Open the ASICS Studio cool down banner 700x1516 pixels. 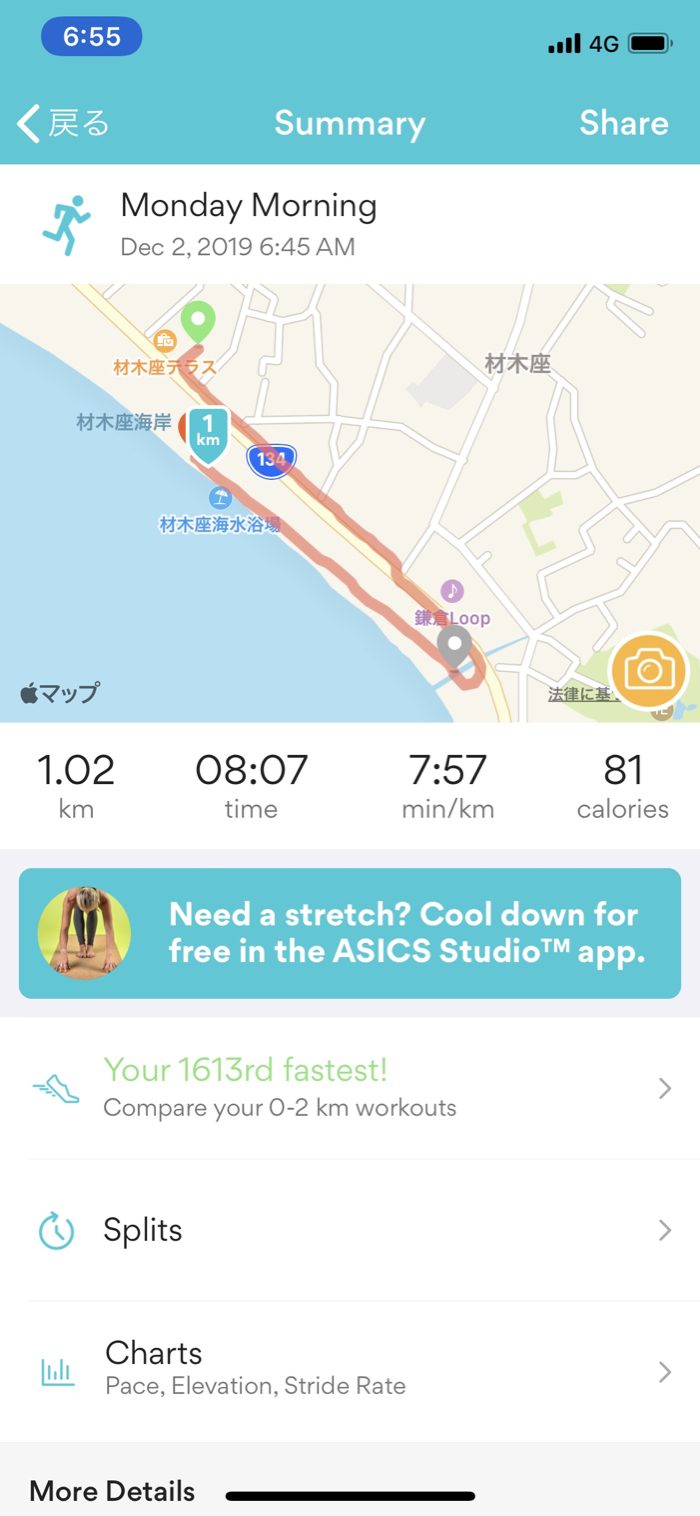(350, 933)
